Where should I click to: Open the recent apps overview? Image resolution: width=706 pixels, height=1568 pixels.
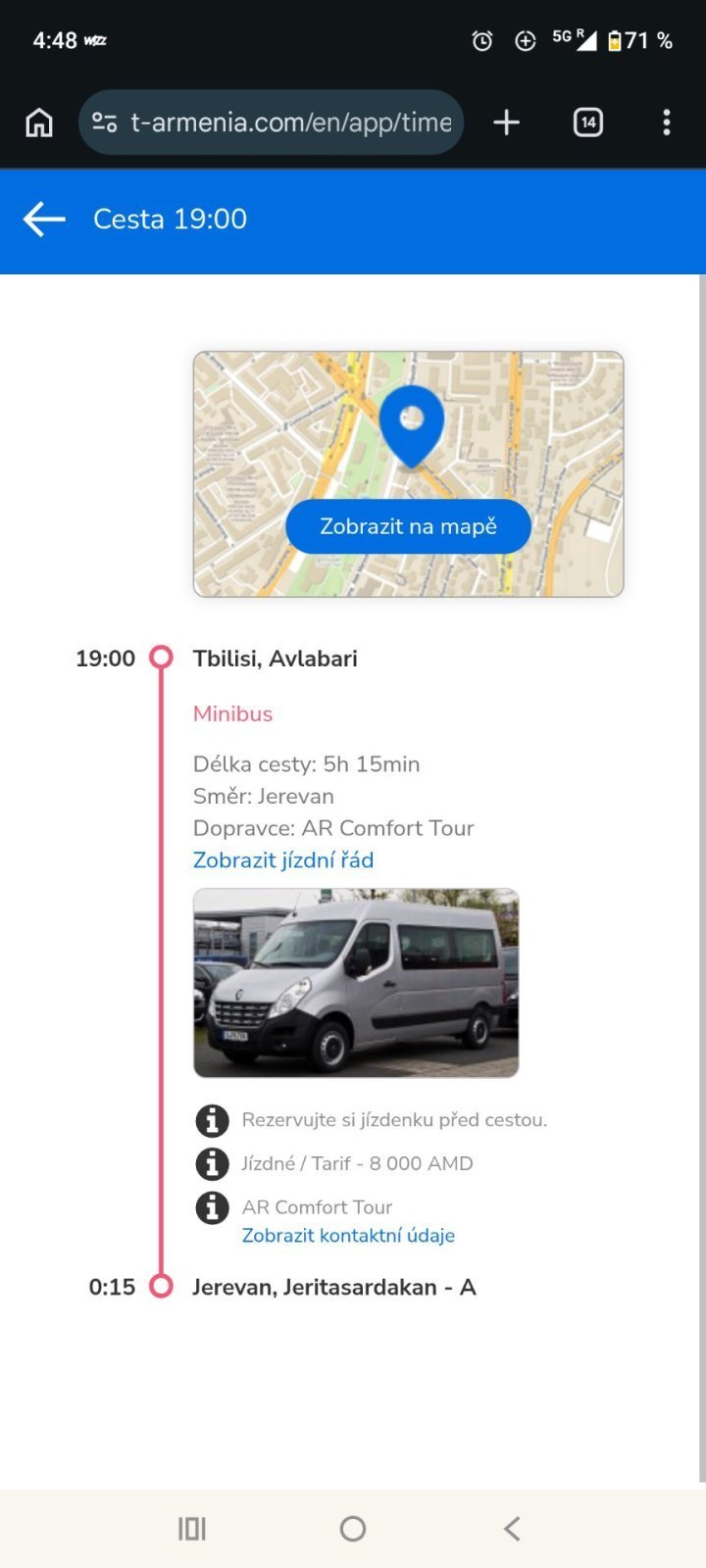coord(192,1529)
